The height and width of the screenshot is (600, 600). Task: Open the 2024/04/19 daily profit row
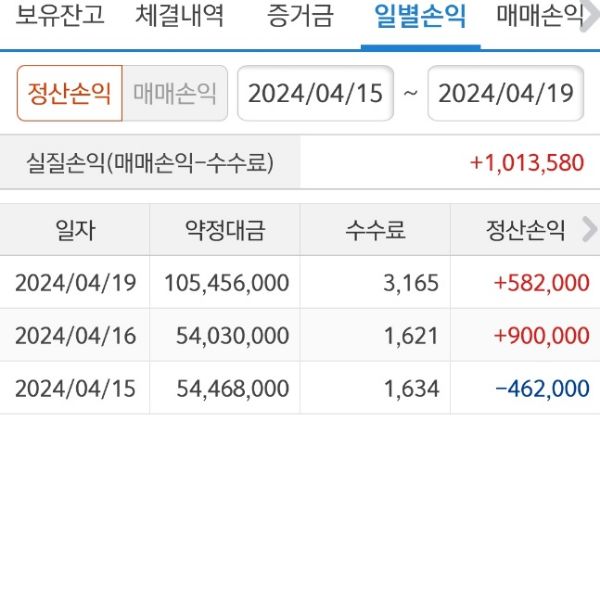pyautogui.click(x=300, y=283)
